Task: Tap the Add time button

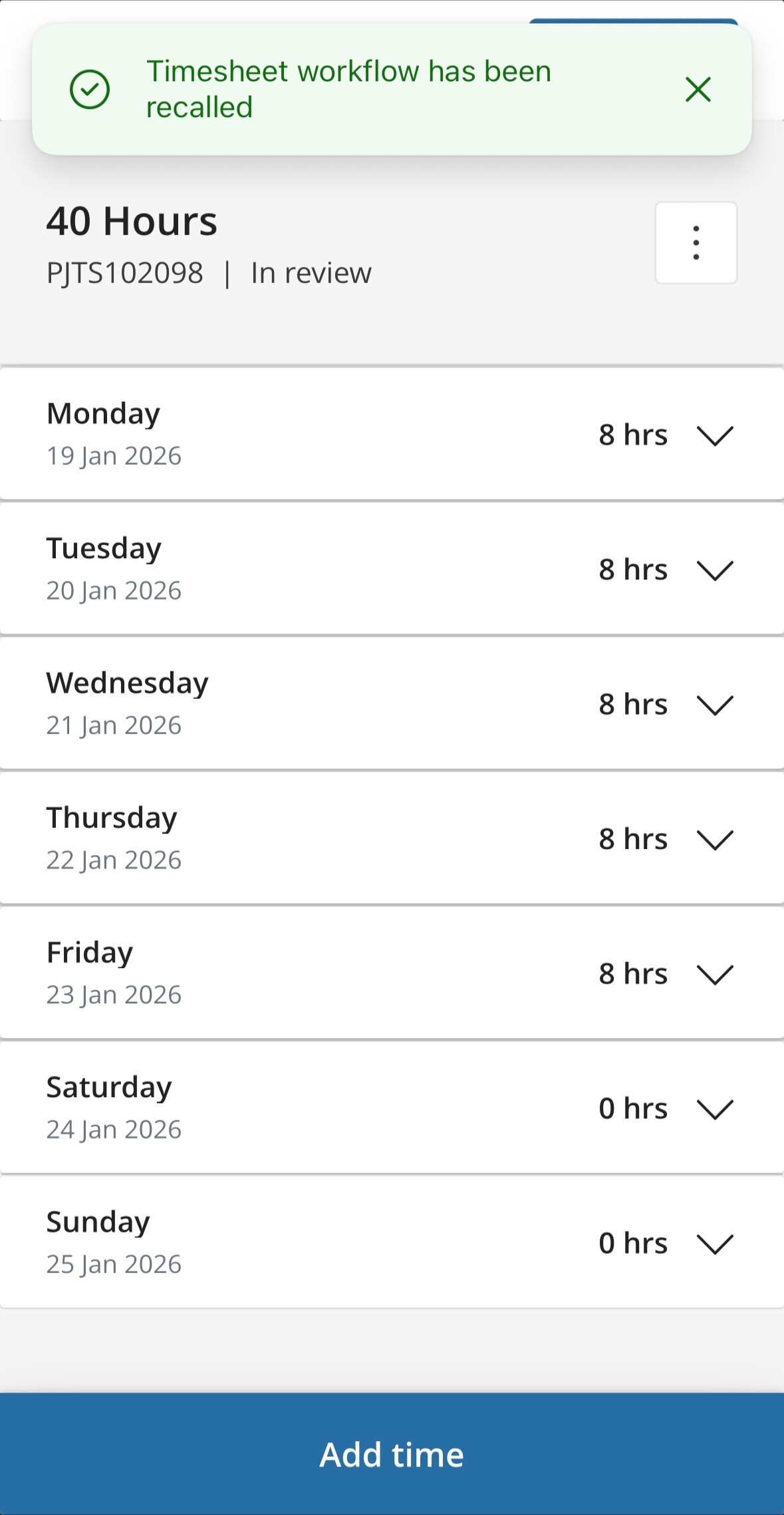Action: click(392, 1454)
